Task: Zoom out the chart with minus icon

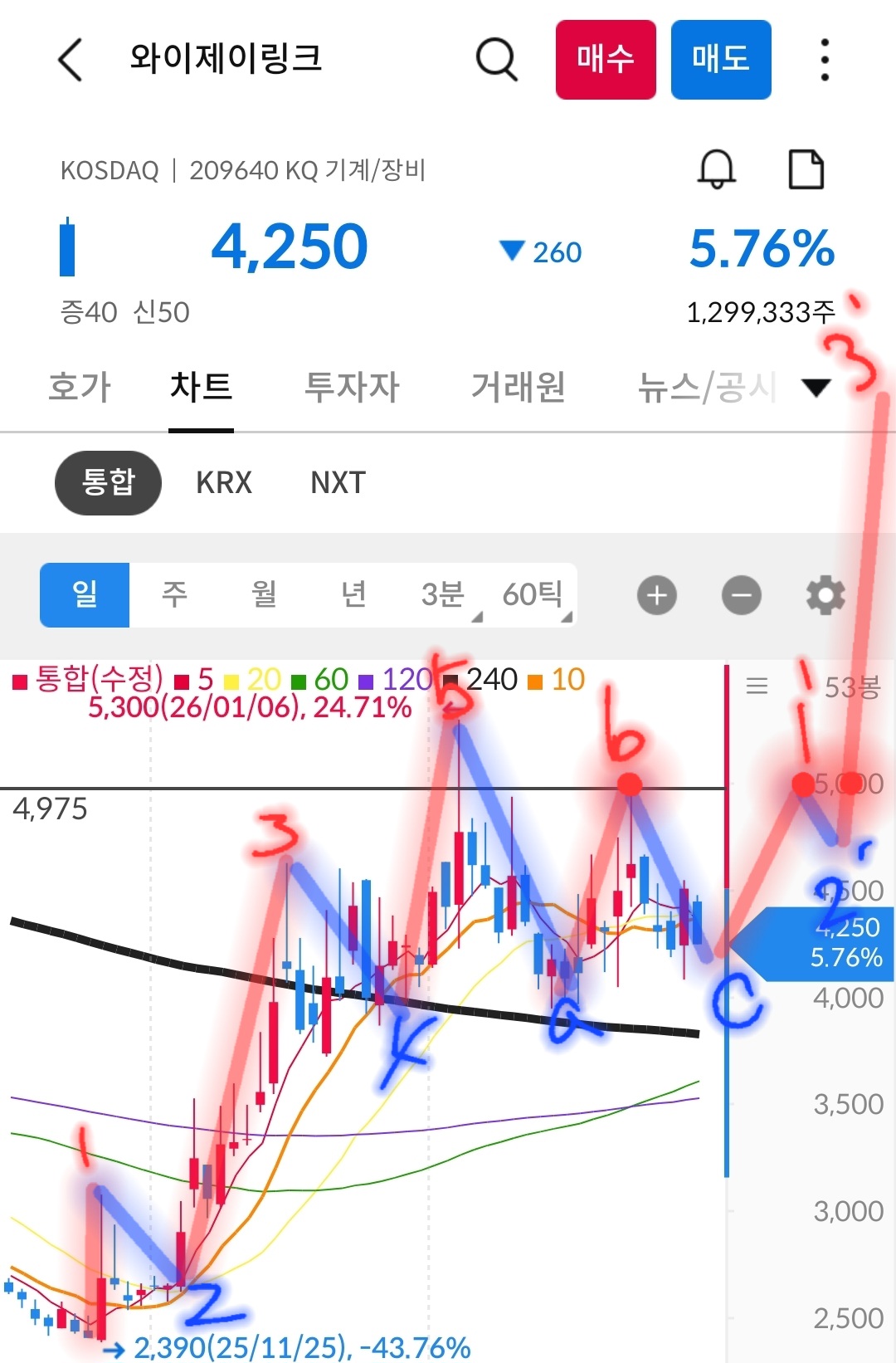Action: coord(741,594)
